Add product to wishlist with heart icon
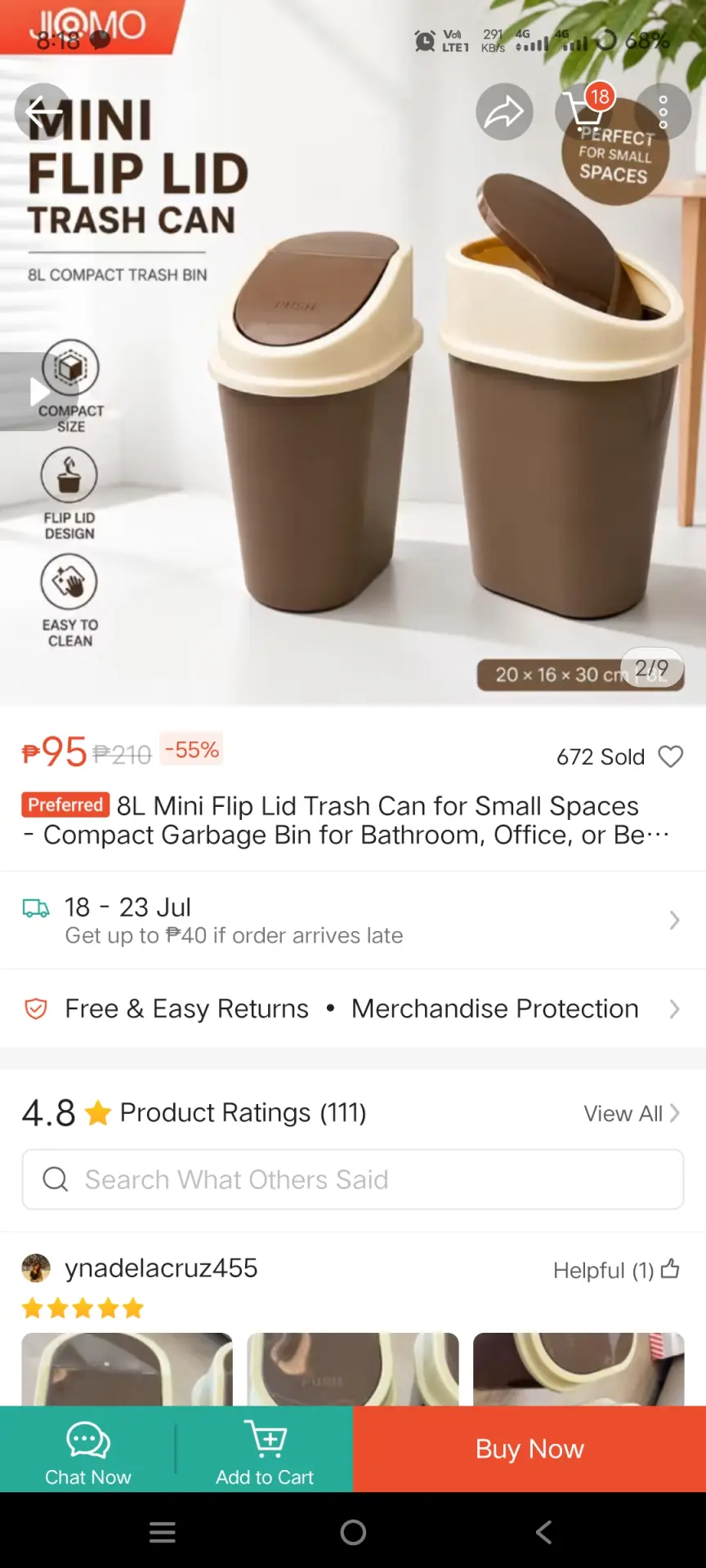The height and width of the screenshot is (1568, 706). (x=670, y=756)
